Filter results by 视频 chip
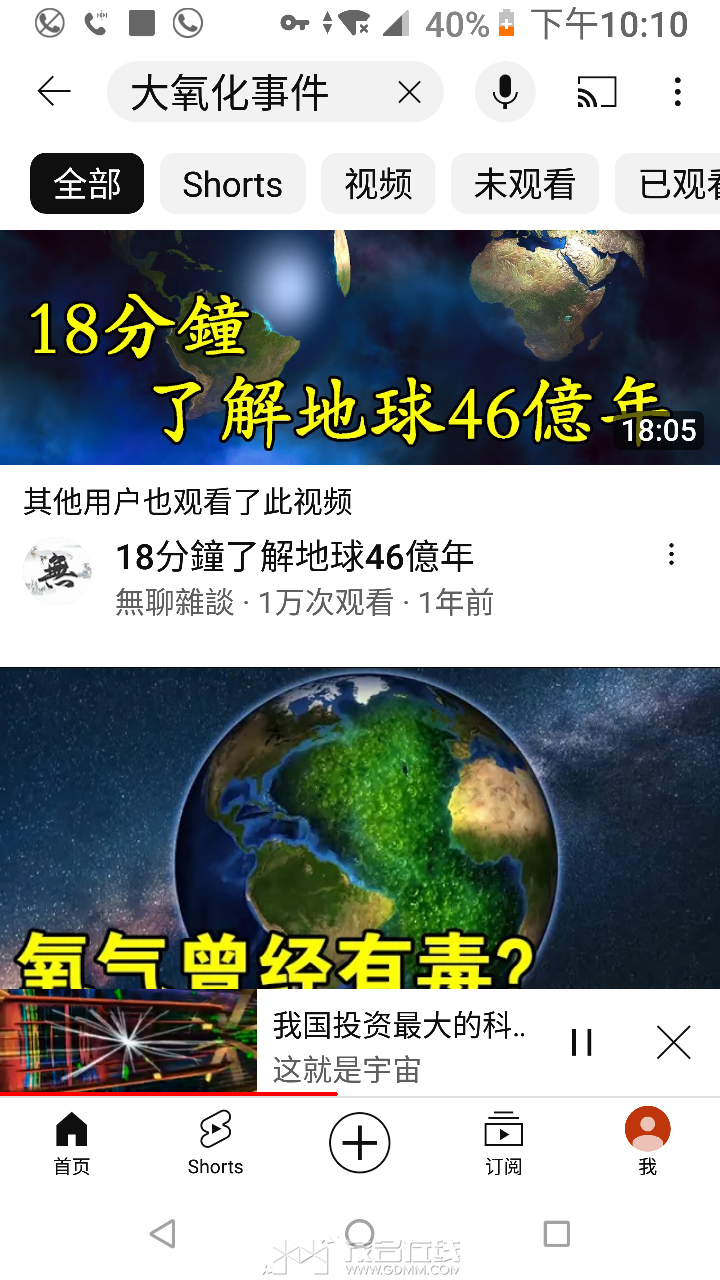720x1280 pixels. (x=378, y=184)
